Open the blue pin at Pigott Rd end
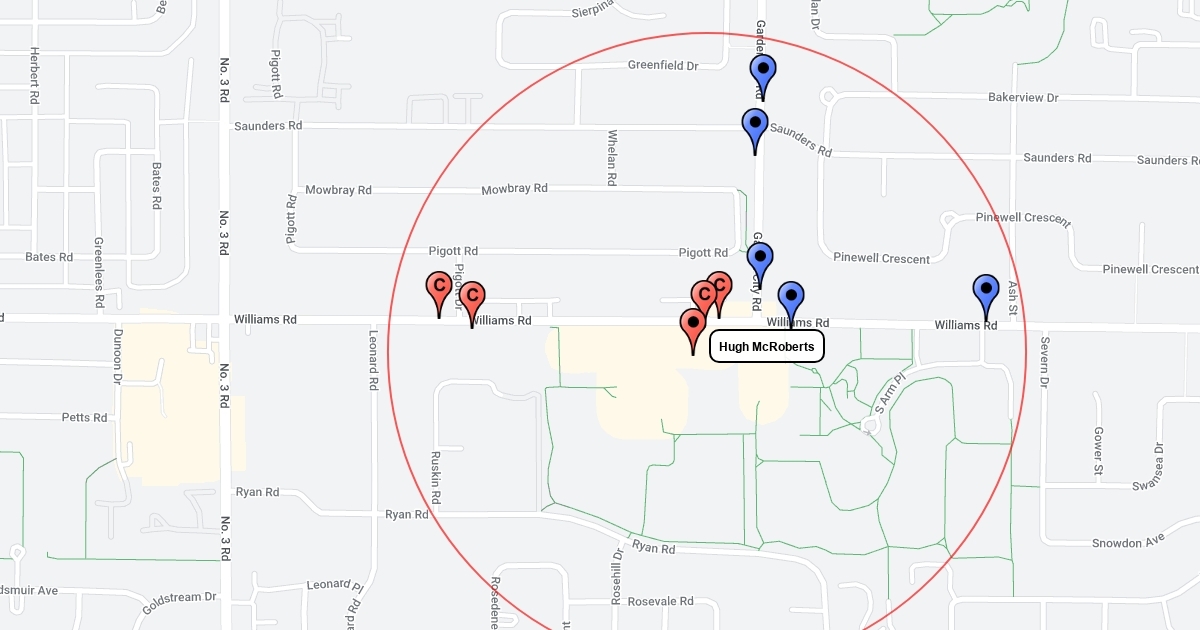 tap(760, 260)
